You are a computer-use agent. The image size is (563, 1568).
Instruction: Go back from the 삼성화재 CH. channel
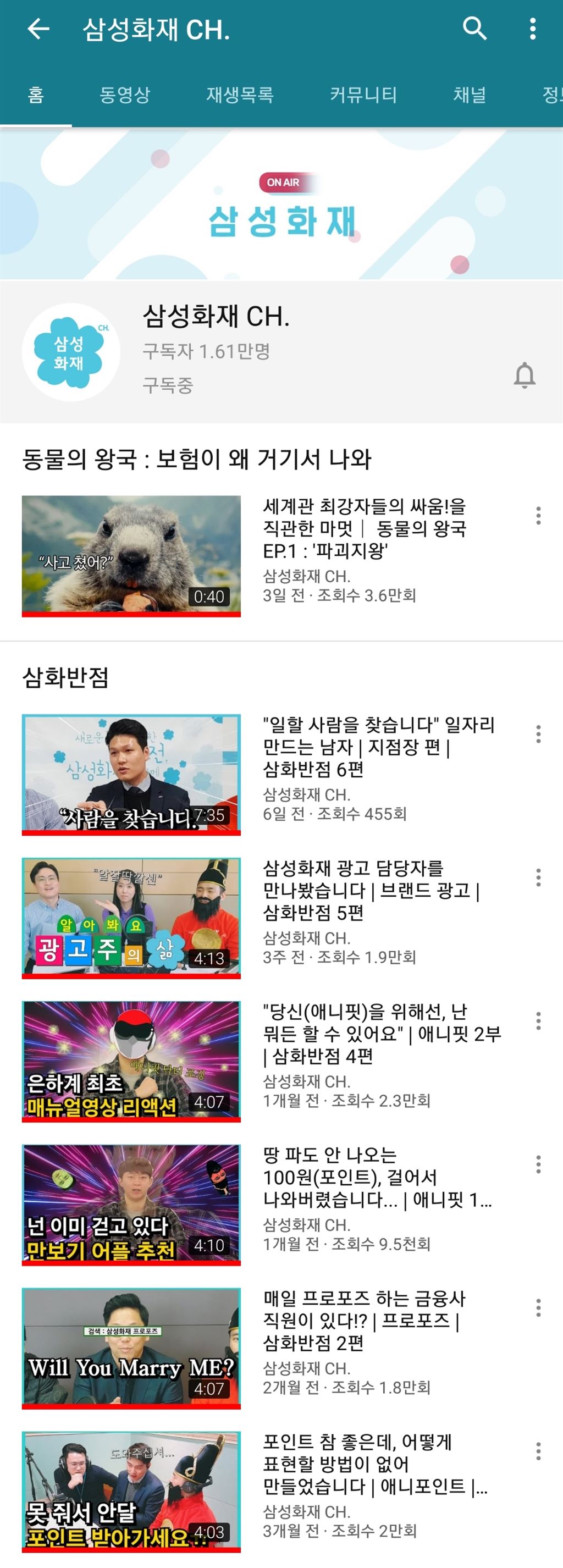[x=38, y=29]
